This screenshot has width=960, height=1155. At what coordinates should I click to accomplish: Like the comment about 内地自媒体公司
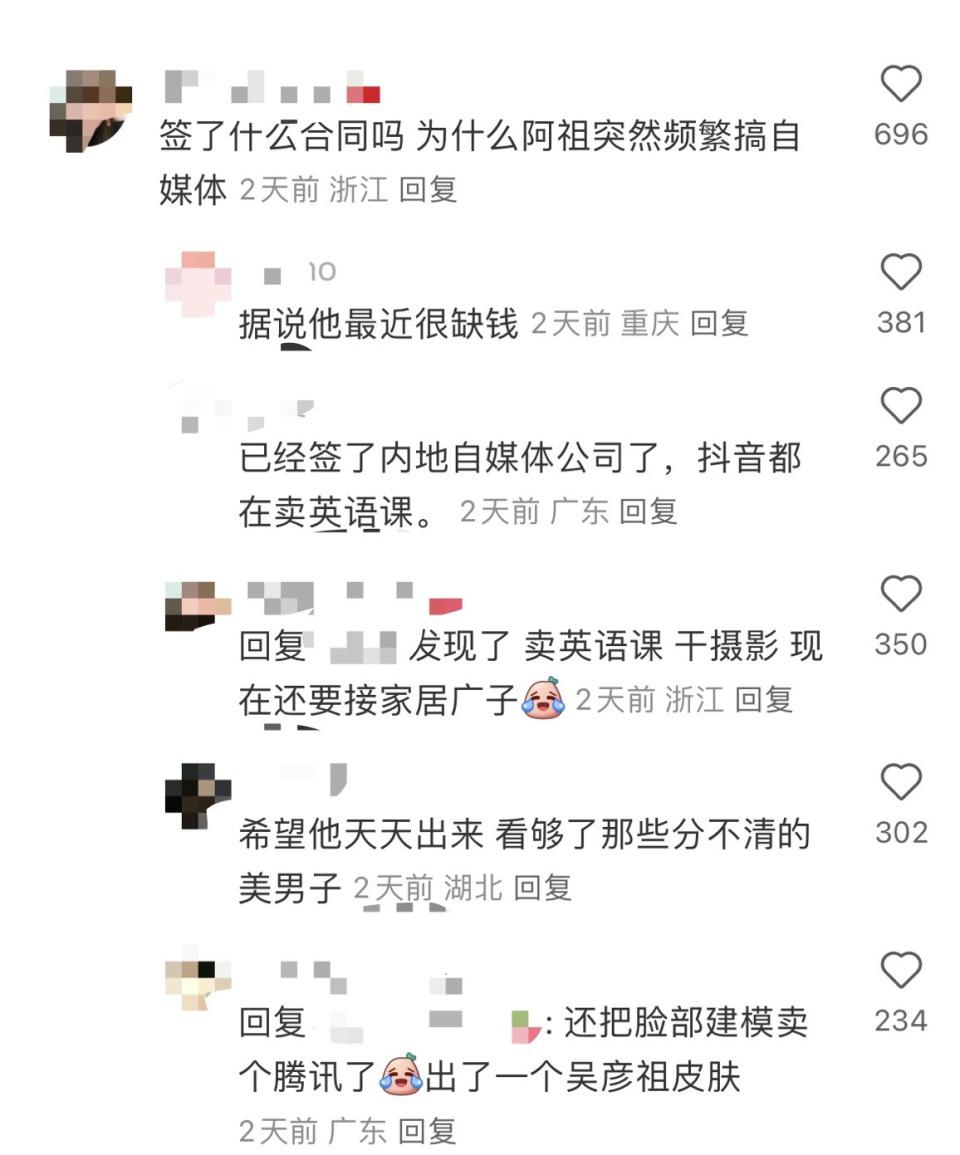click(x=900, y=407)
